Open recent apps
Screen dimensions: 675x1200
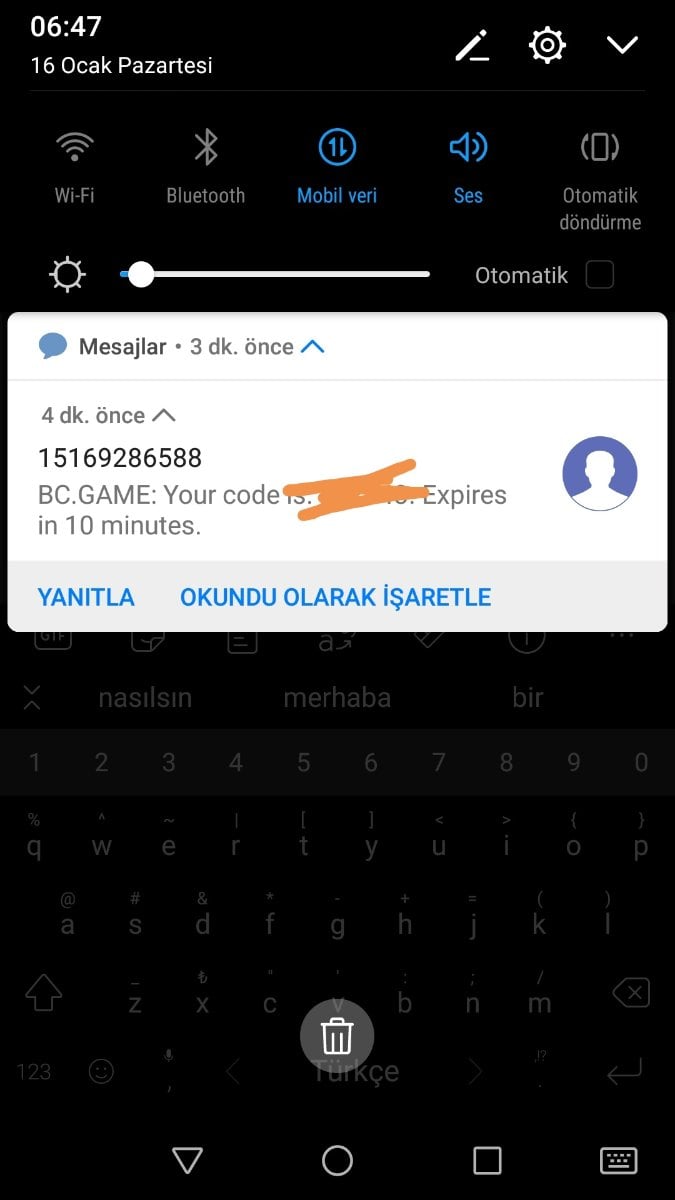coord(487,1160)
